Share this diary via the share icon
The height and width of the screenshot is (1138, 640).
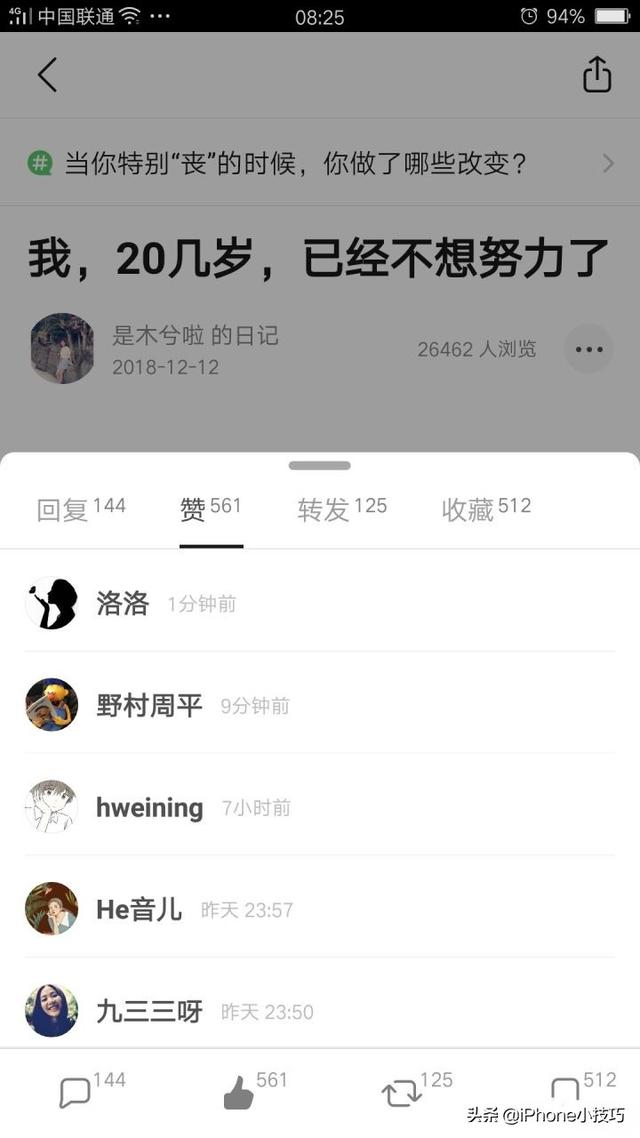[596, 75]
